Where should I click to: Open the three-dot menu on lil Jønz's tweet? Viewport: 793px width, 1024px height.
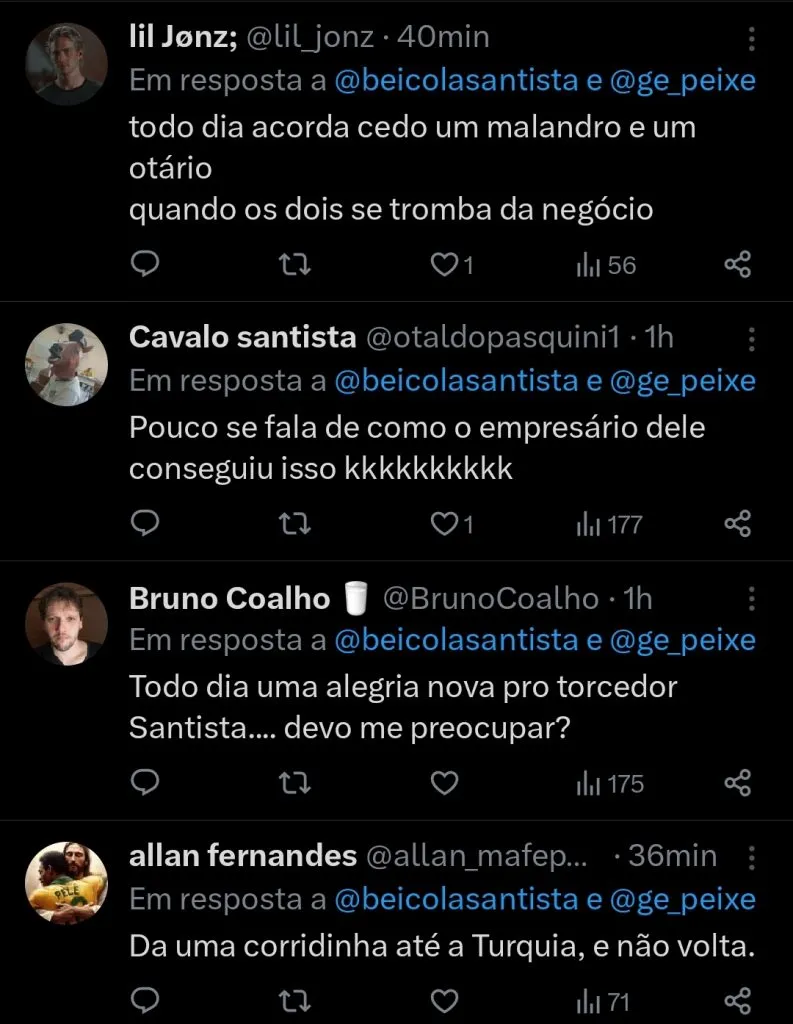point(751,37)
